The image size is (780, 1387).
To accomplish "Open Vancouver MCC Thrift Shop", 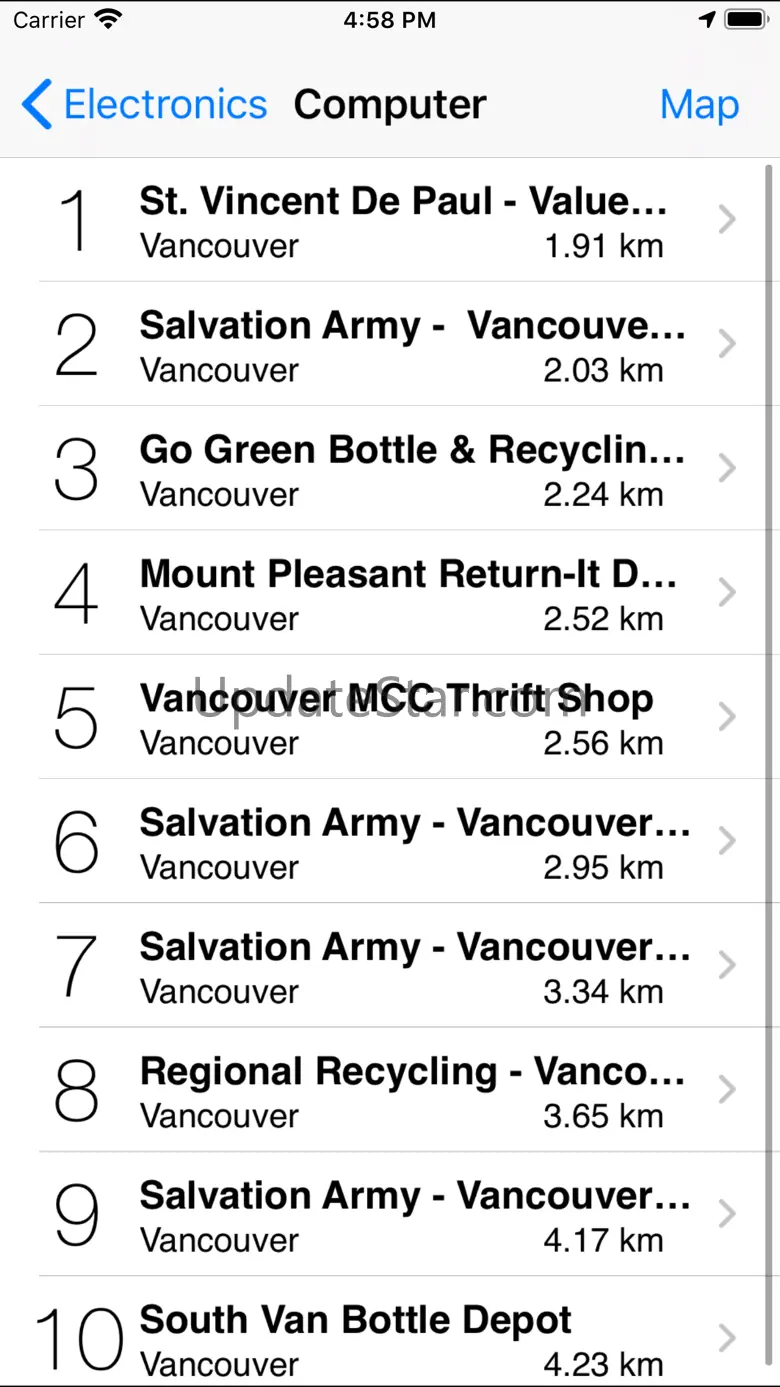I will click(x=402, y=717).
